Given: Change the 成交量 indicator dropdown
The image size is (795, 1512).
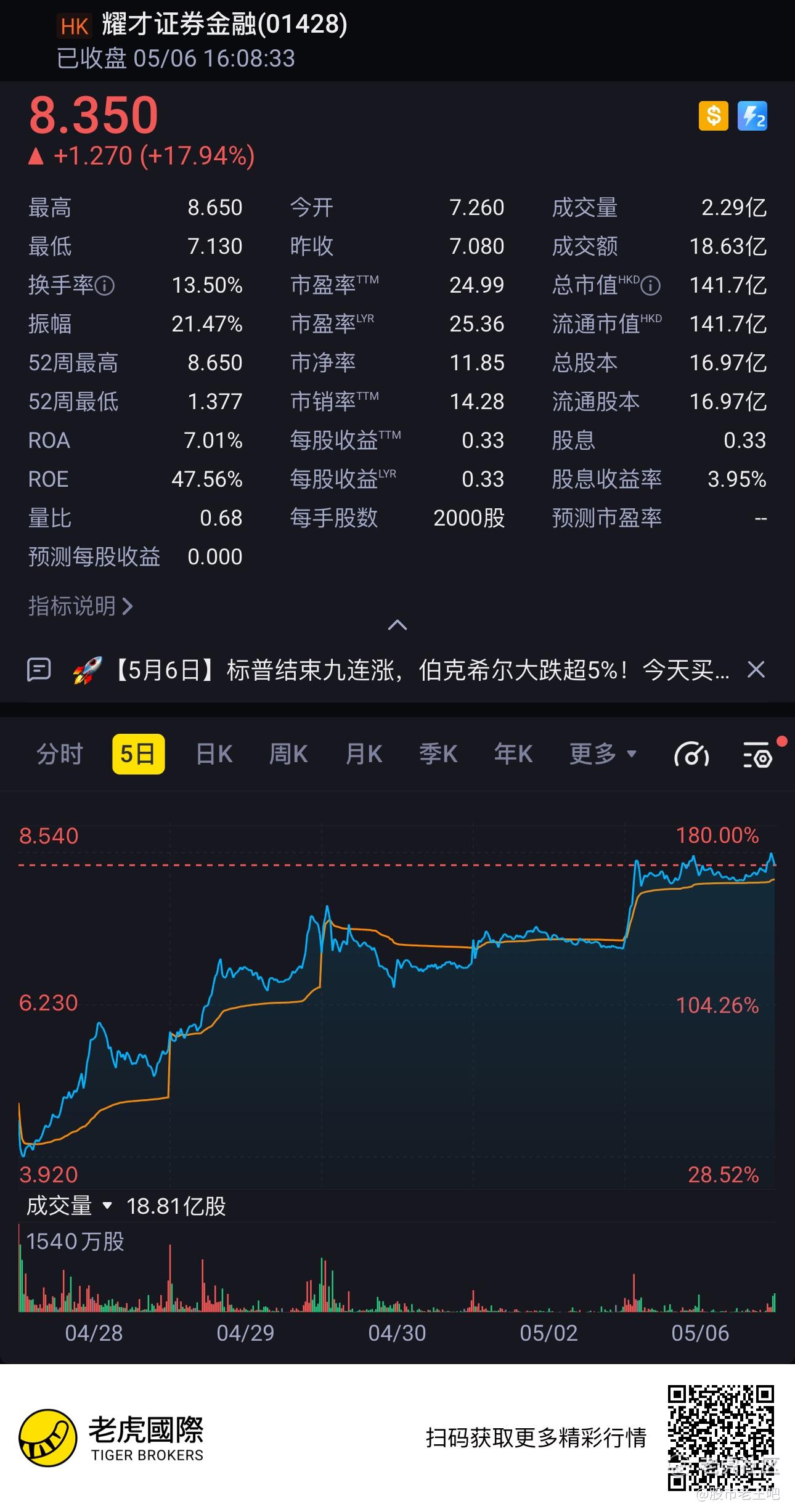Looking at the screenshot, I should [69, 1206].
